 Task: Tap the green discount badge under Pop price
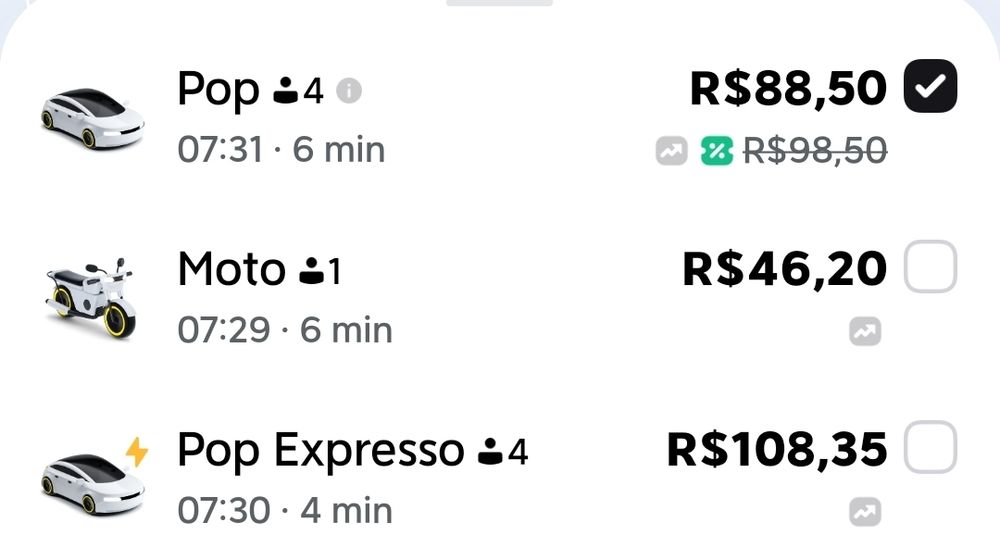pyautogui.click(x=717, y=151)
